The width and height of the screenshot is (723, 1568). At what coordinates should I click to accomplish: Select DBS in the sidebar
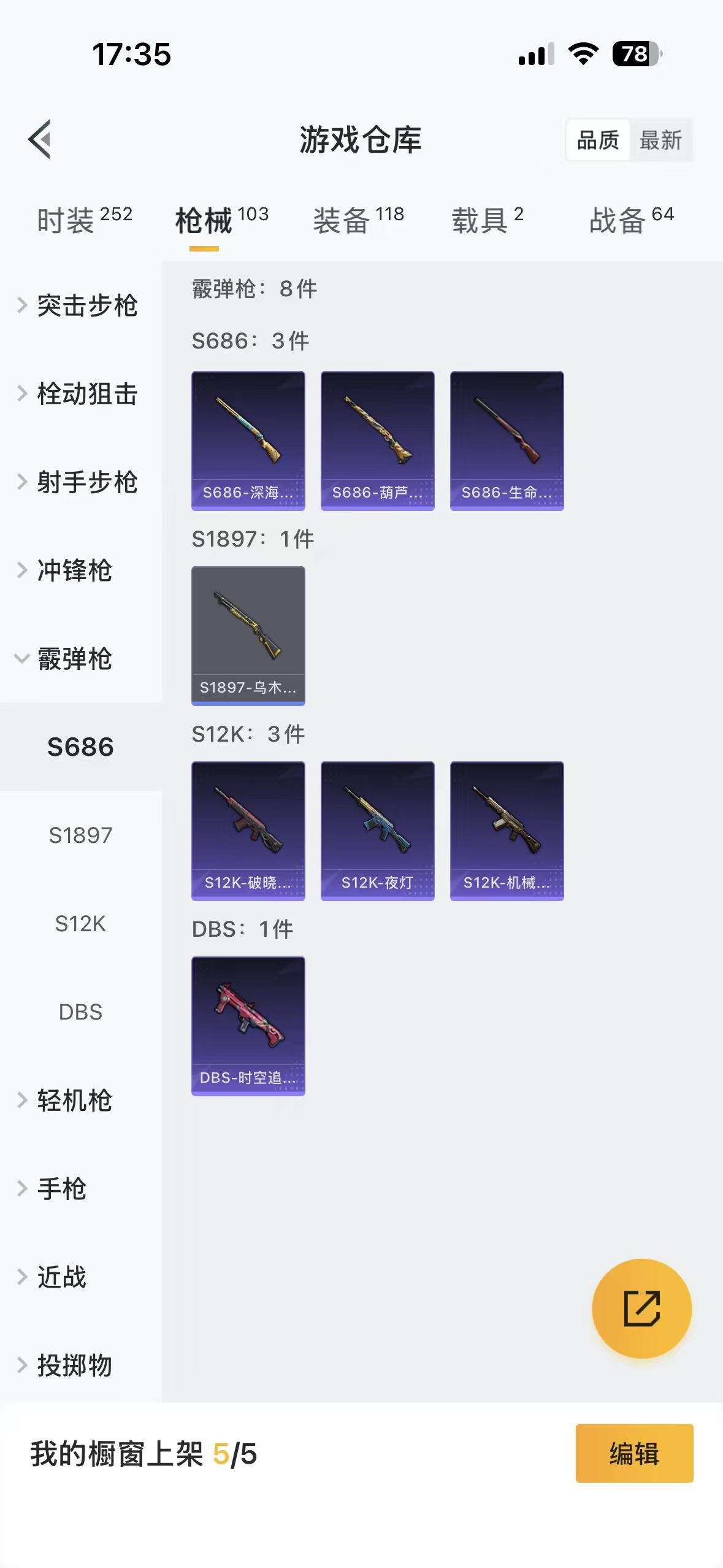80,1013
